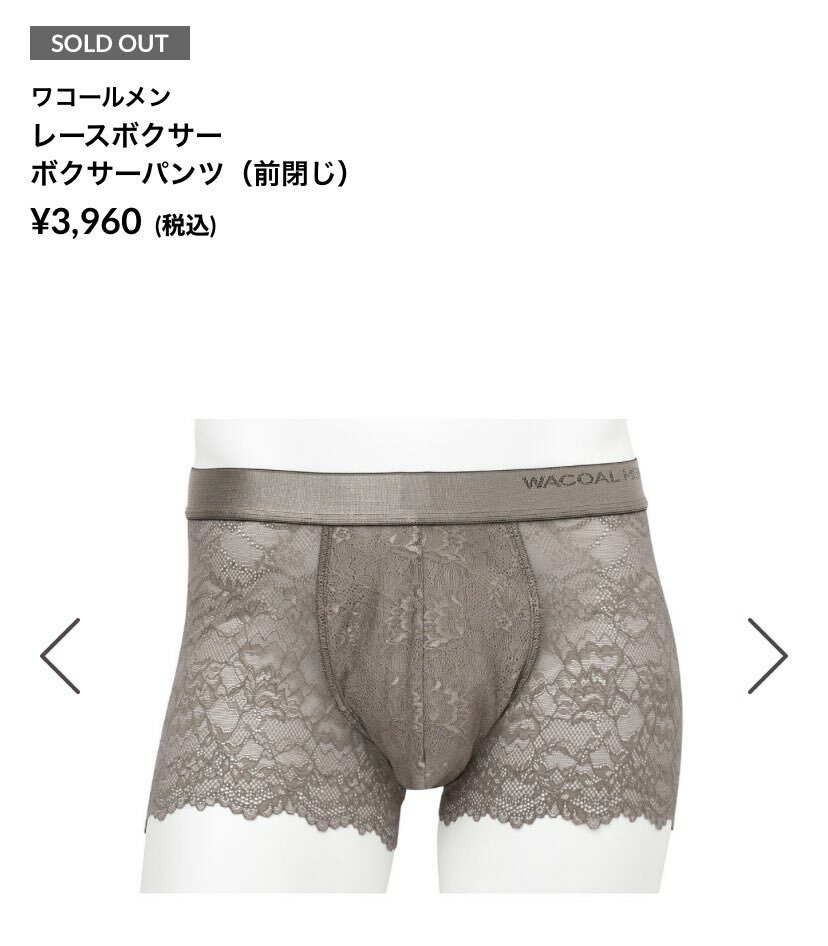
Task: Show the next product image
Action: (767, 656)
